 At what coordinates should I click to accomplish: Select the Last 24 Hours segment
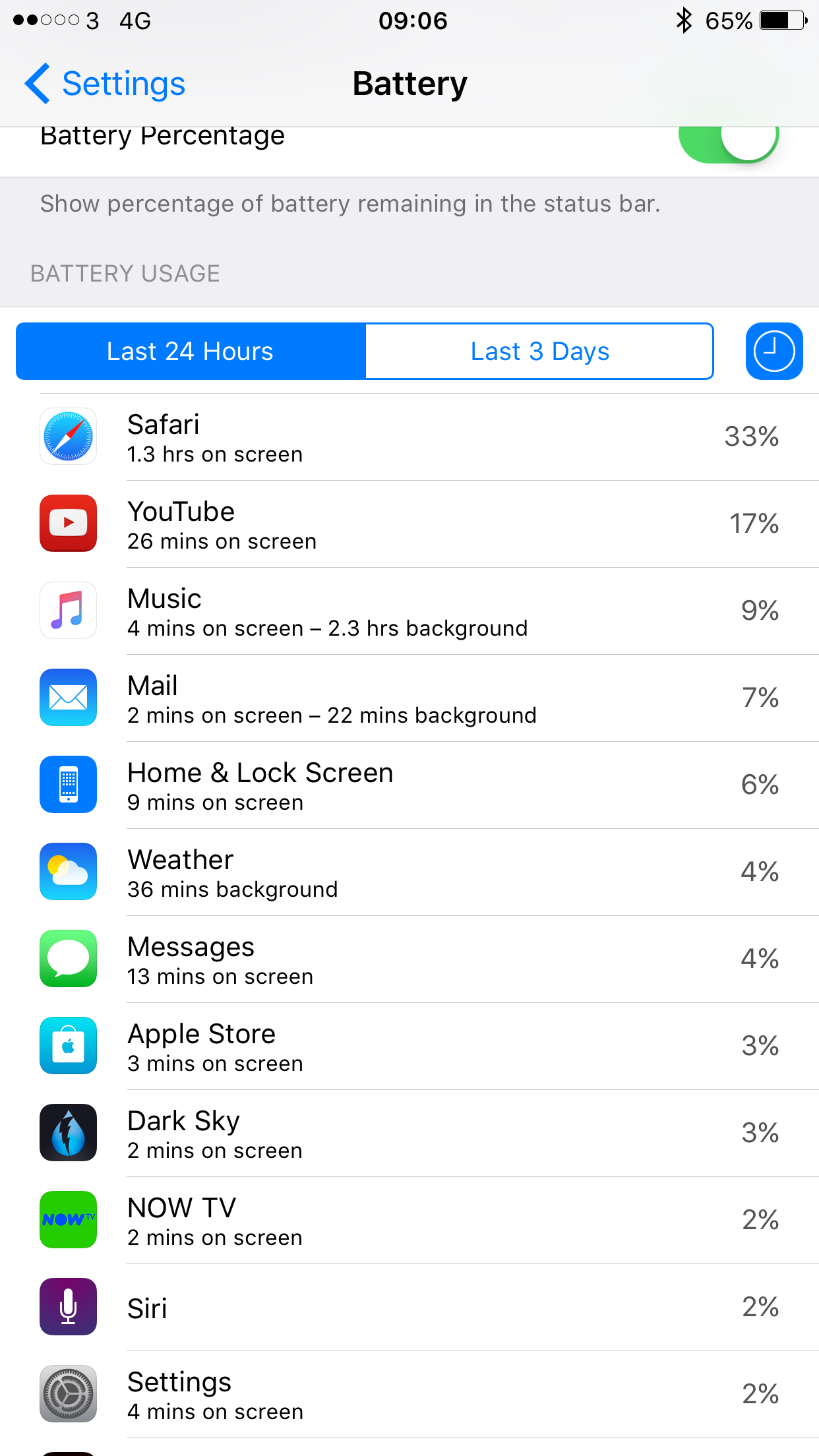pyautogui.click(x=191, y=351)
